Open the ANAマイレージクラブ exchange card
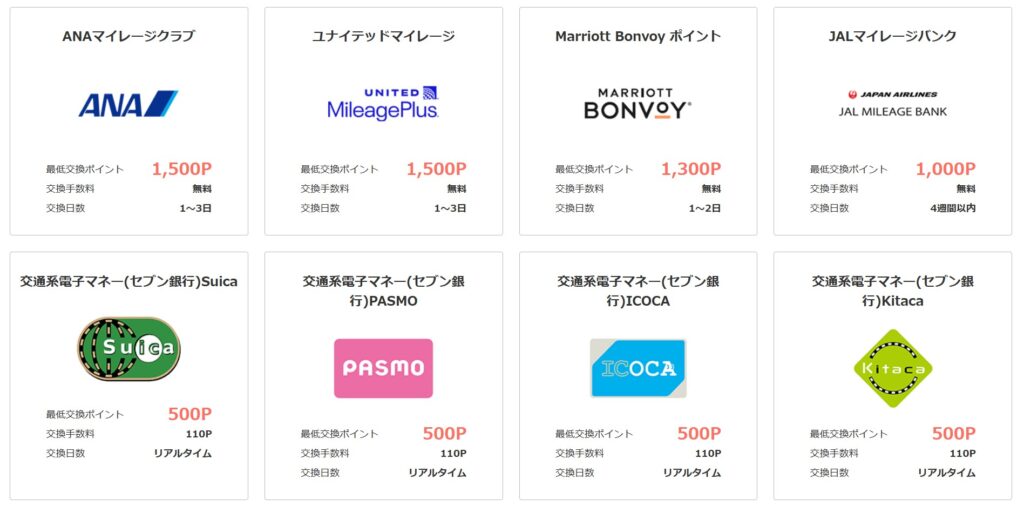 pos(129,104)
